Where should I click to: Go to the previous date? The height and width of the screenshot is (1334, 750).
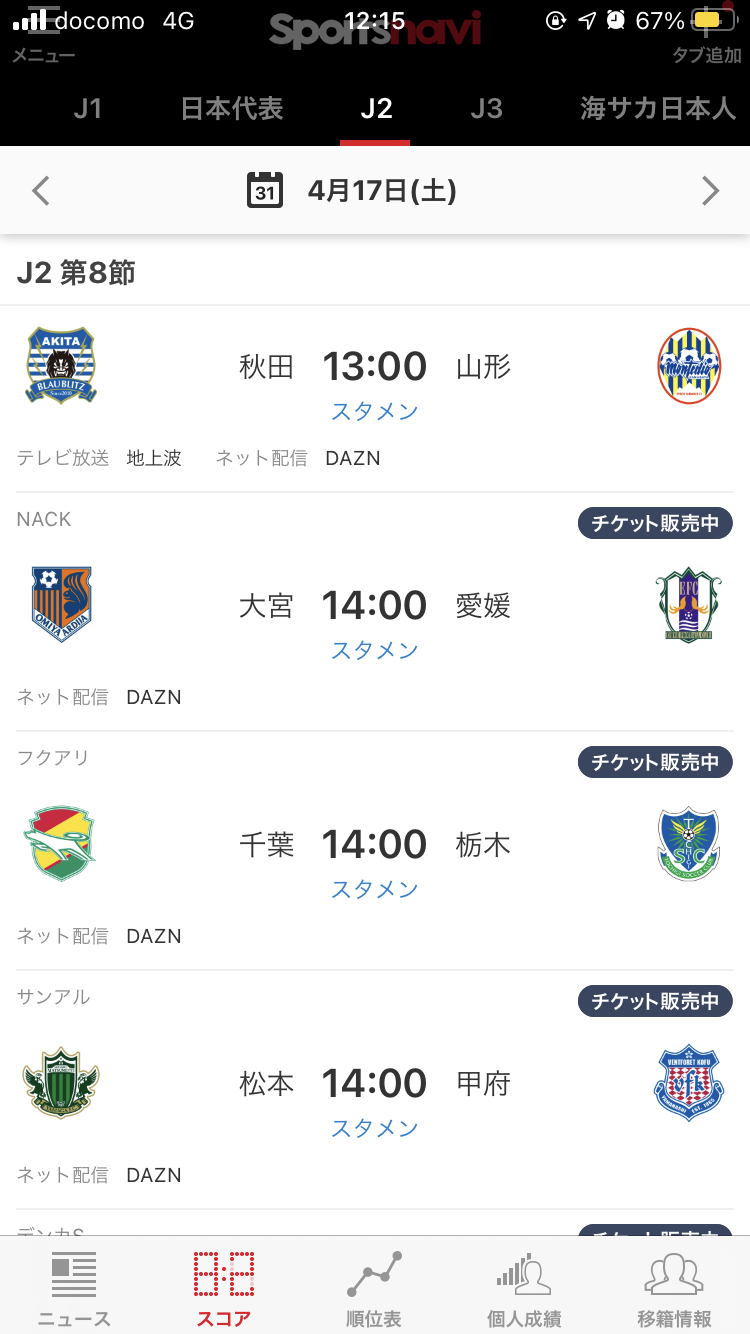tap(40, 190)
